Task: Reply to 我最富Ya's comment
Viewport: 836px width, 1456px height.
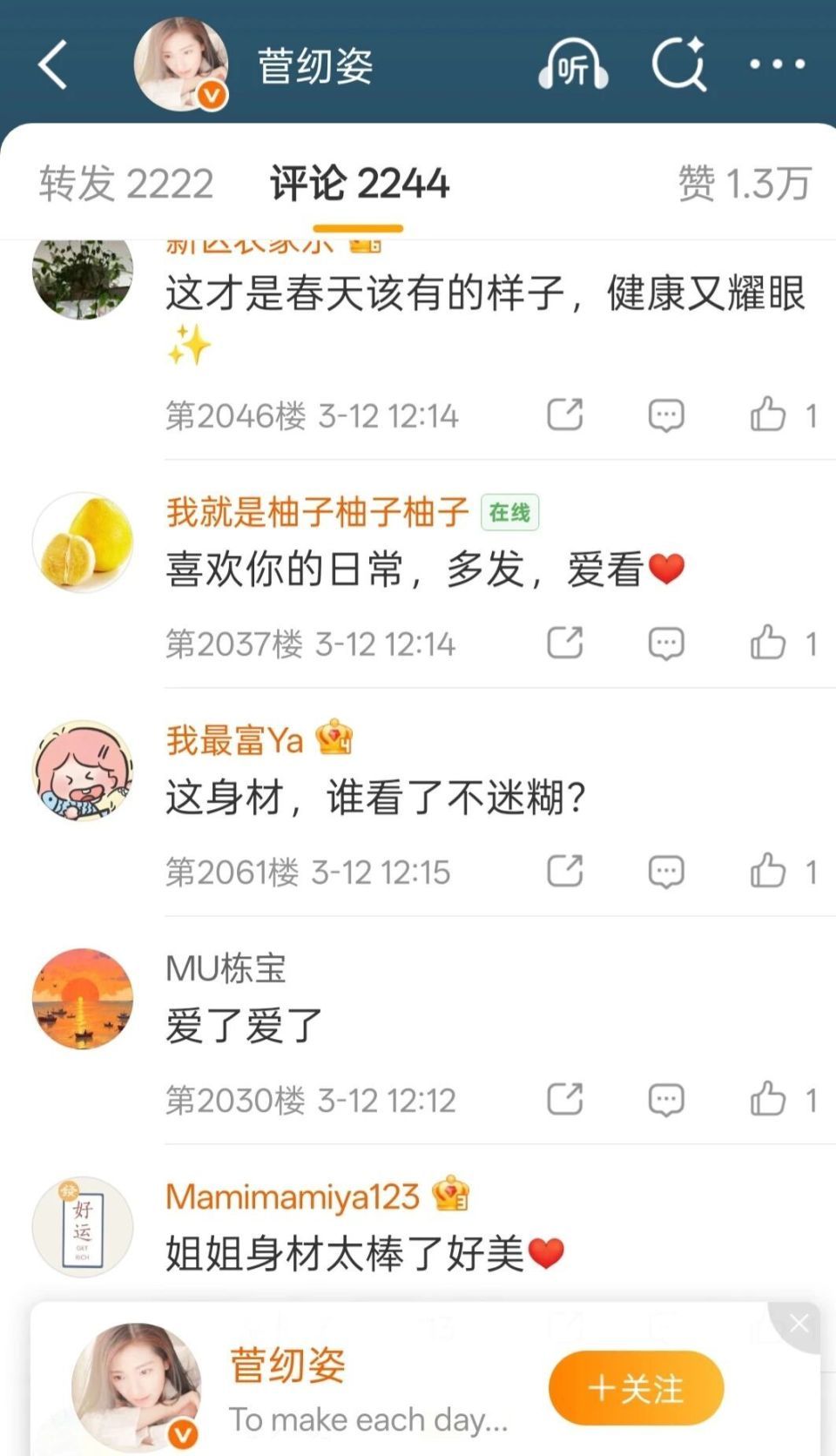Action: (666, 872)
